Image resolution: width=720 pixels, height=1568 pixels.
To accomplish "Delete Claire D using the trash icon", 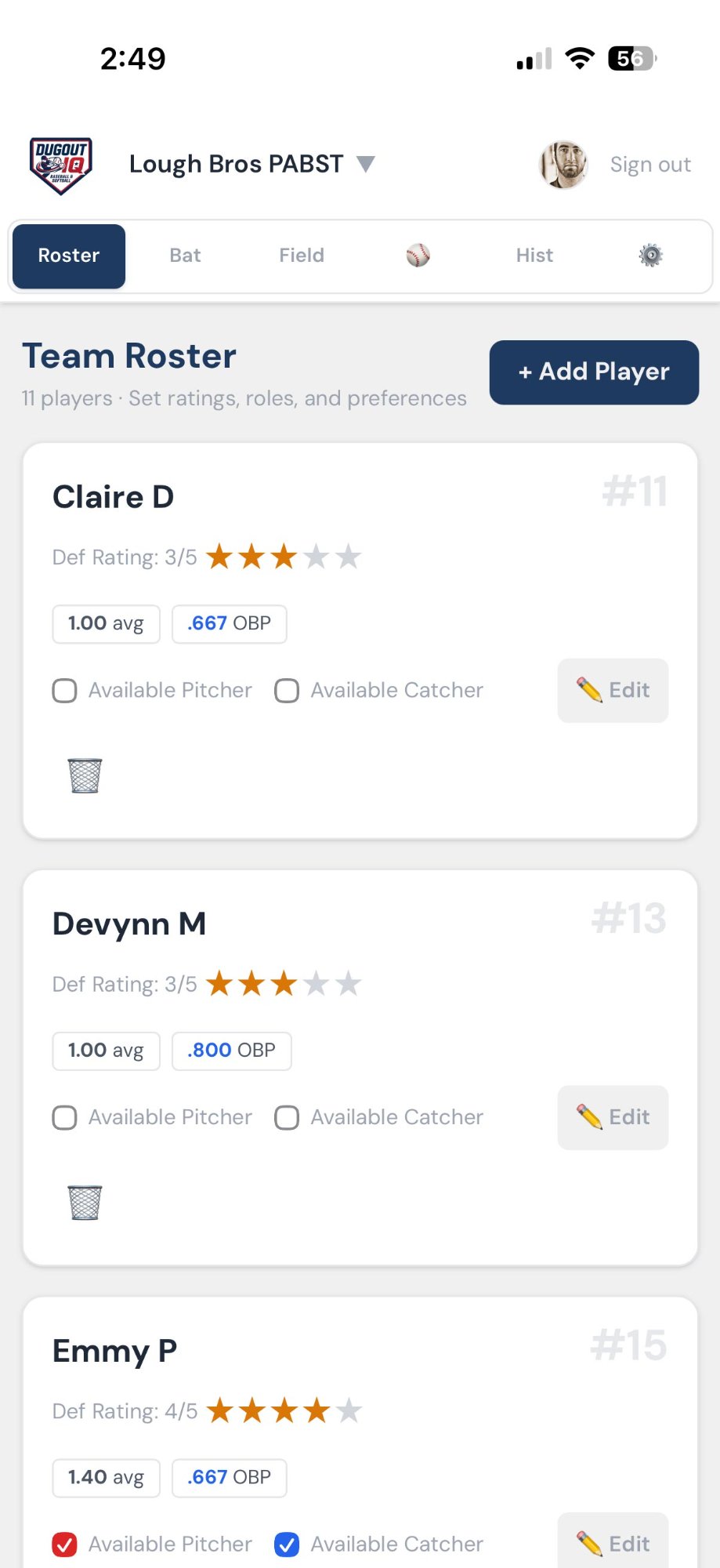I will coord(85,775).
